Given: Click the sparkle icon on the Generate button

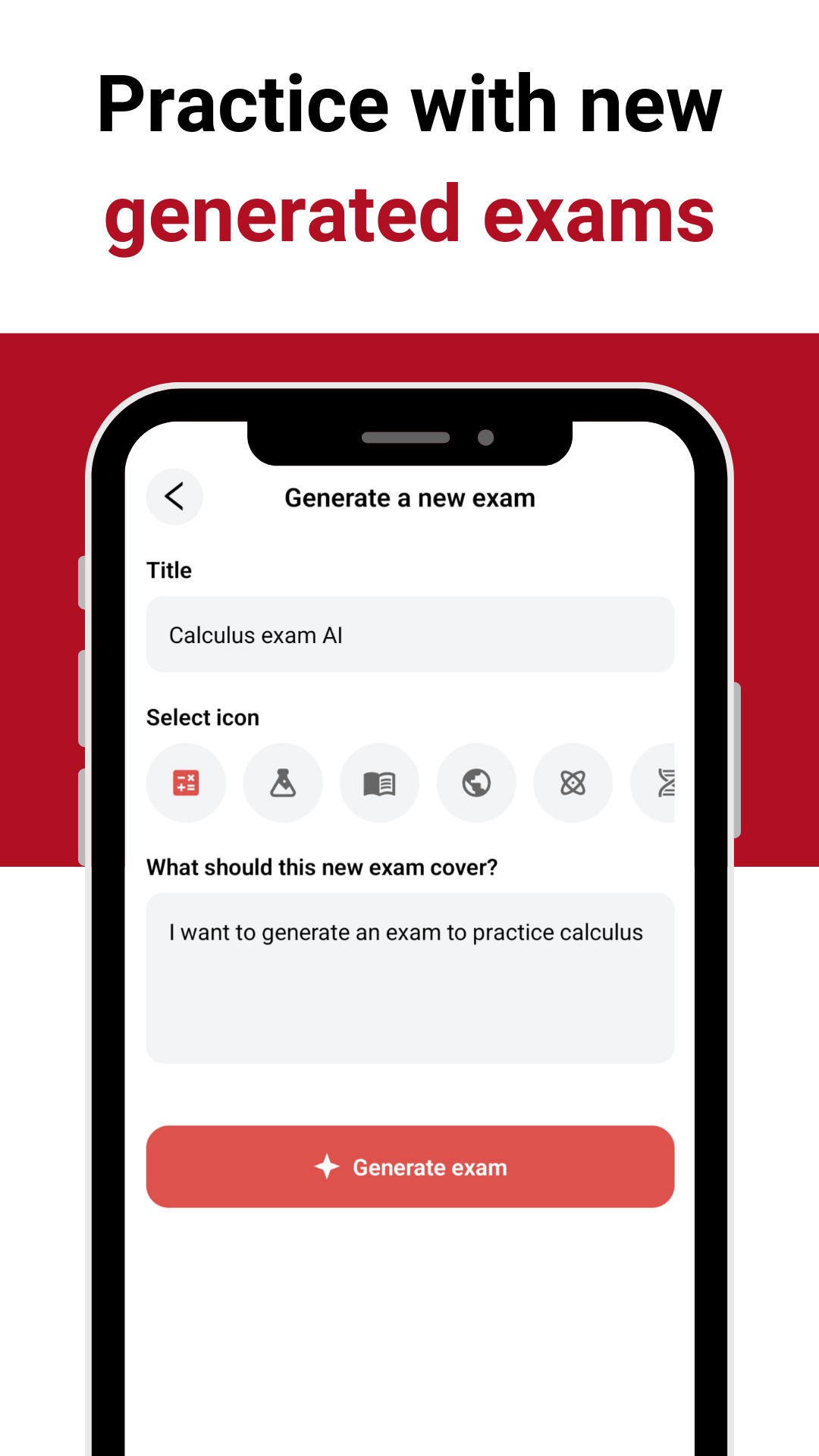Looking at the screenshot, I should click(327, 1166).
